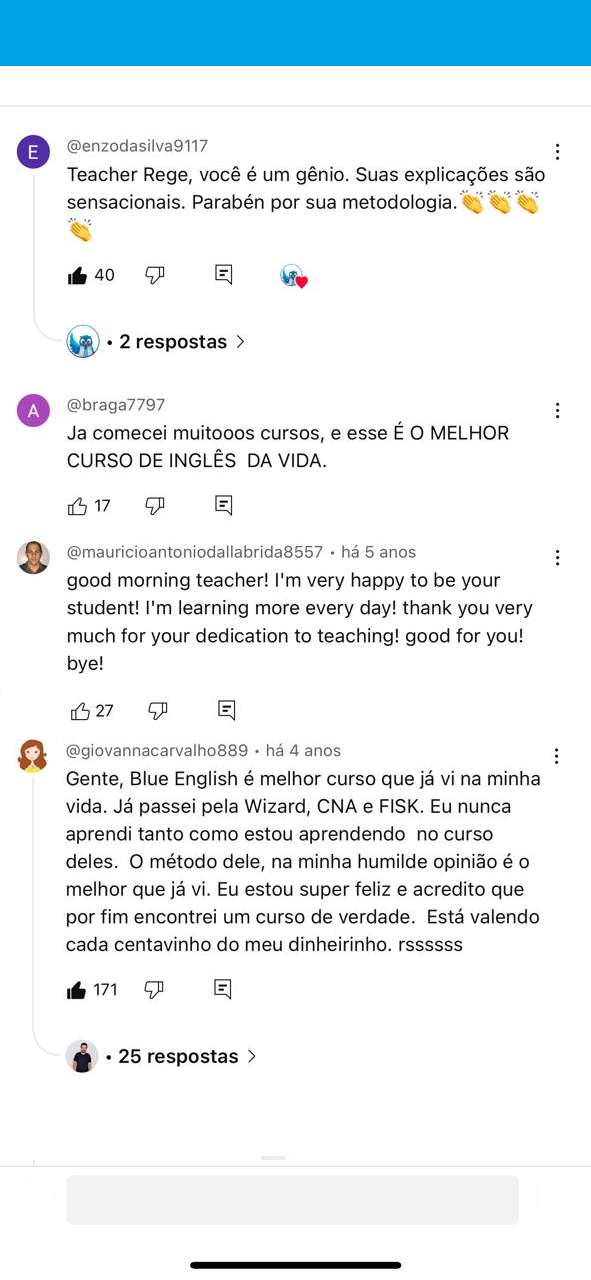Like the comment by @mauricioantoniodallabrida8557

[81, 711]
